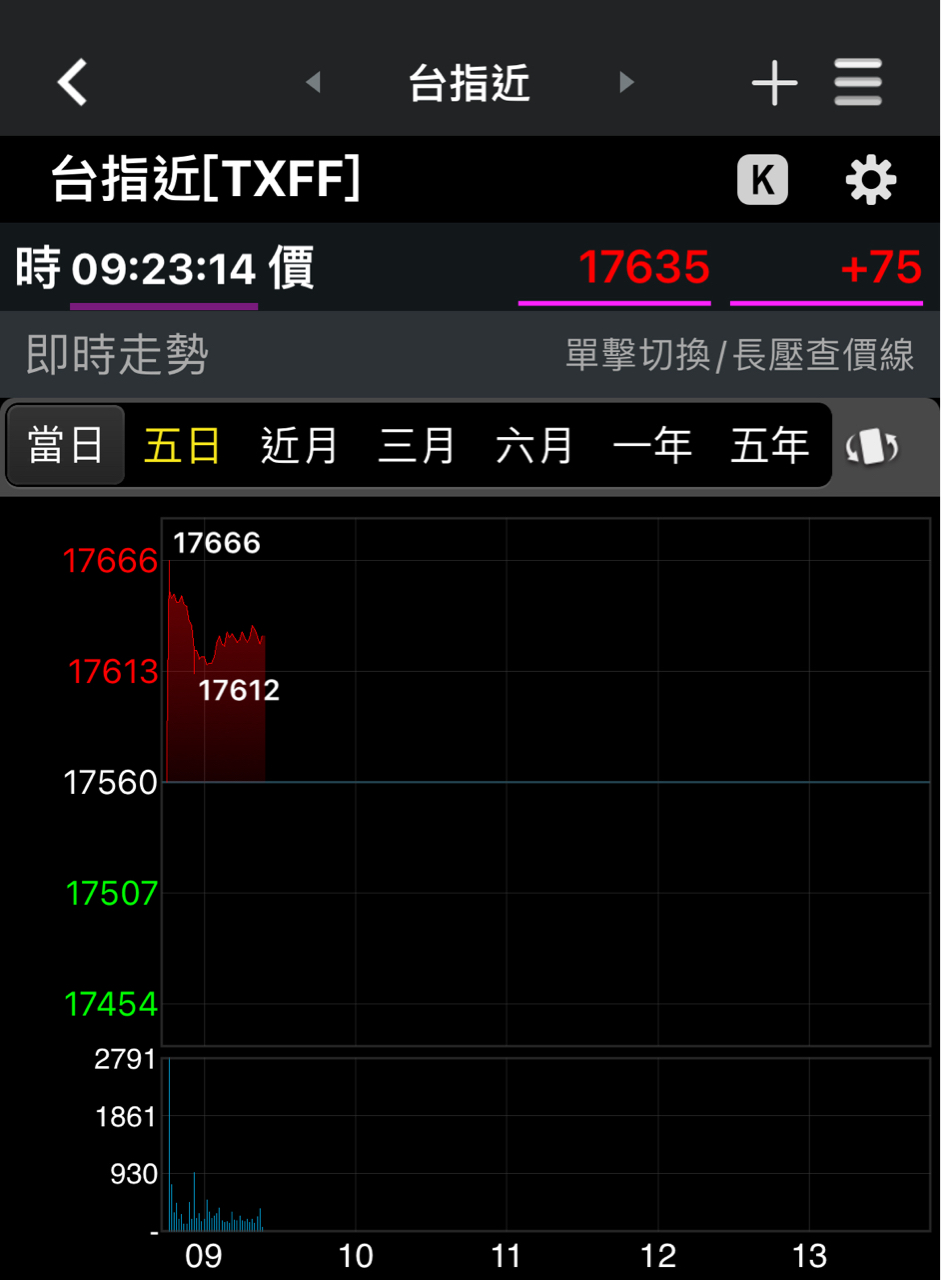Image resolution: width=941 pixels, height=1280 pixels.
Task: Switch to the previous symbol with left arrow
Action: coord(313,82)
